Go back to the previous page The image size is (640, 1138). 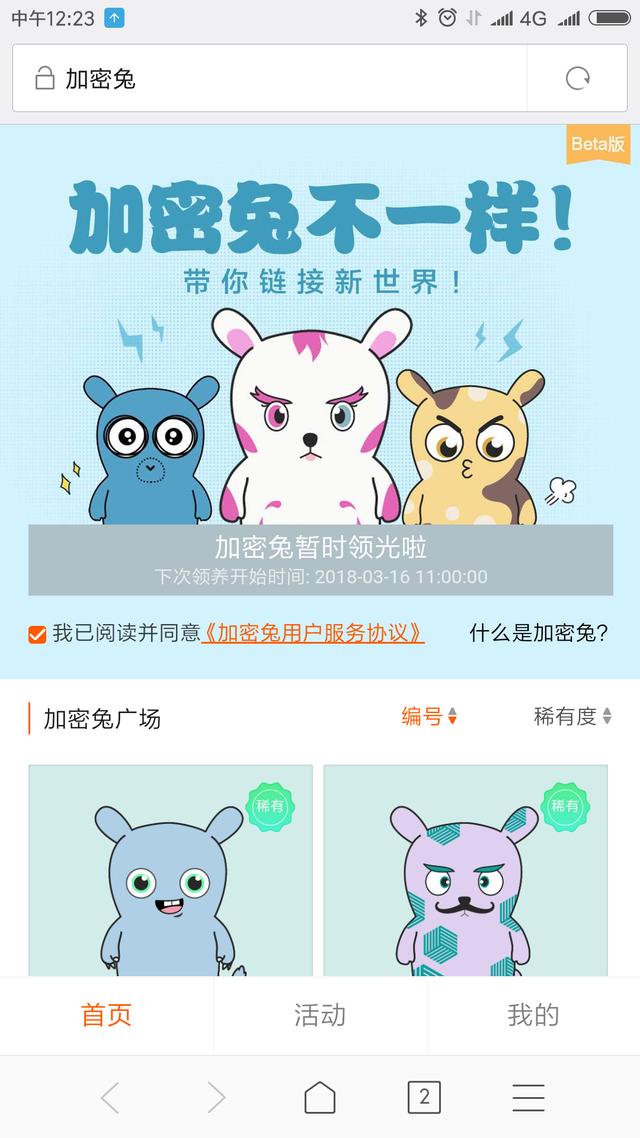point(110,1097)
